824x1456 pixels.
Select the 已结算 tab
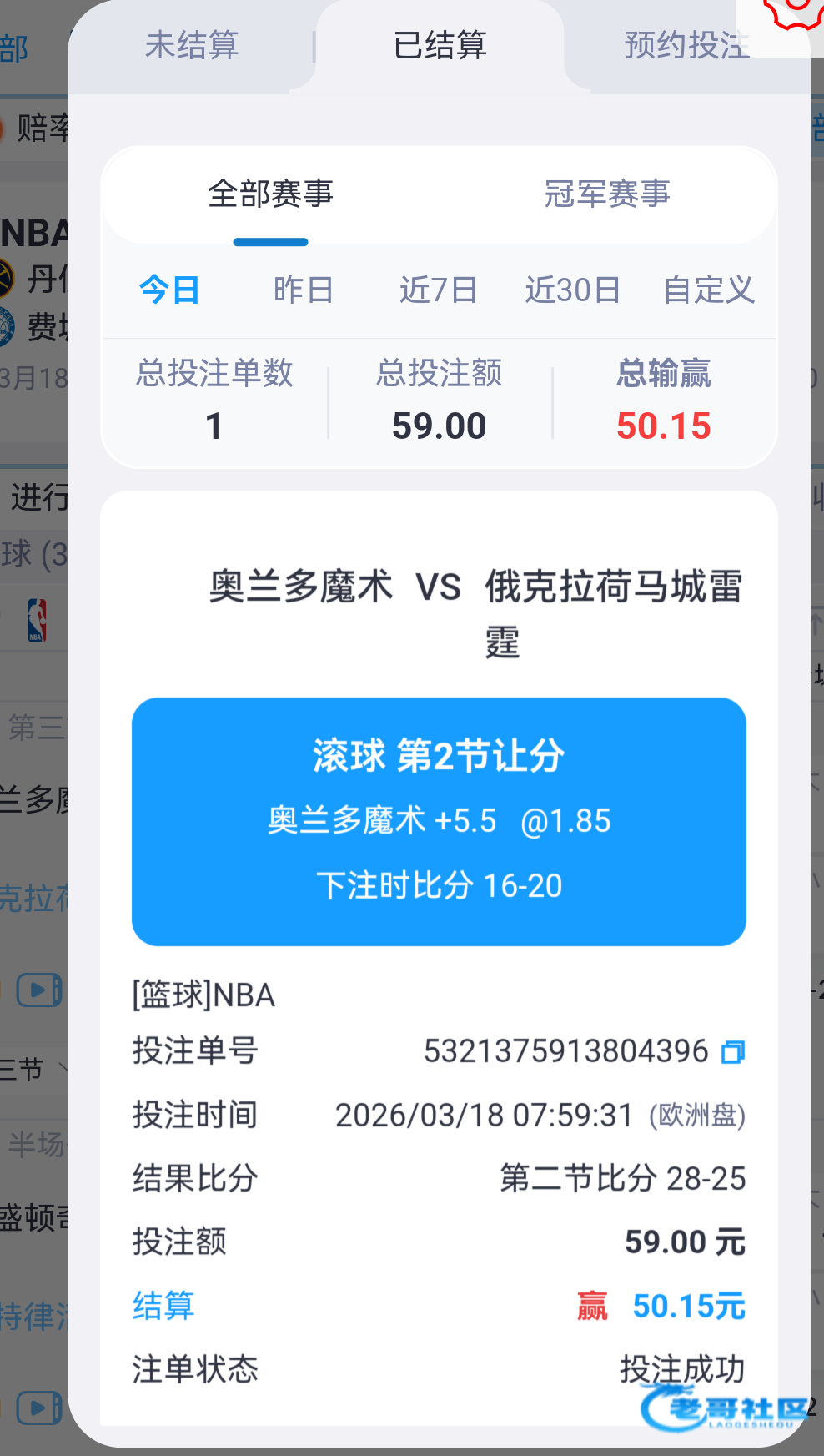coord(440,45)
